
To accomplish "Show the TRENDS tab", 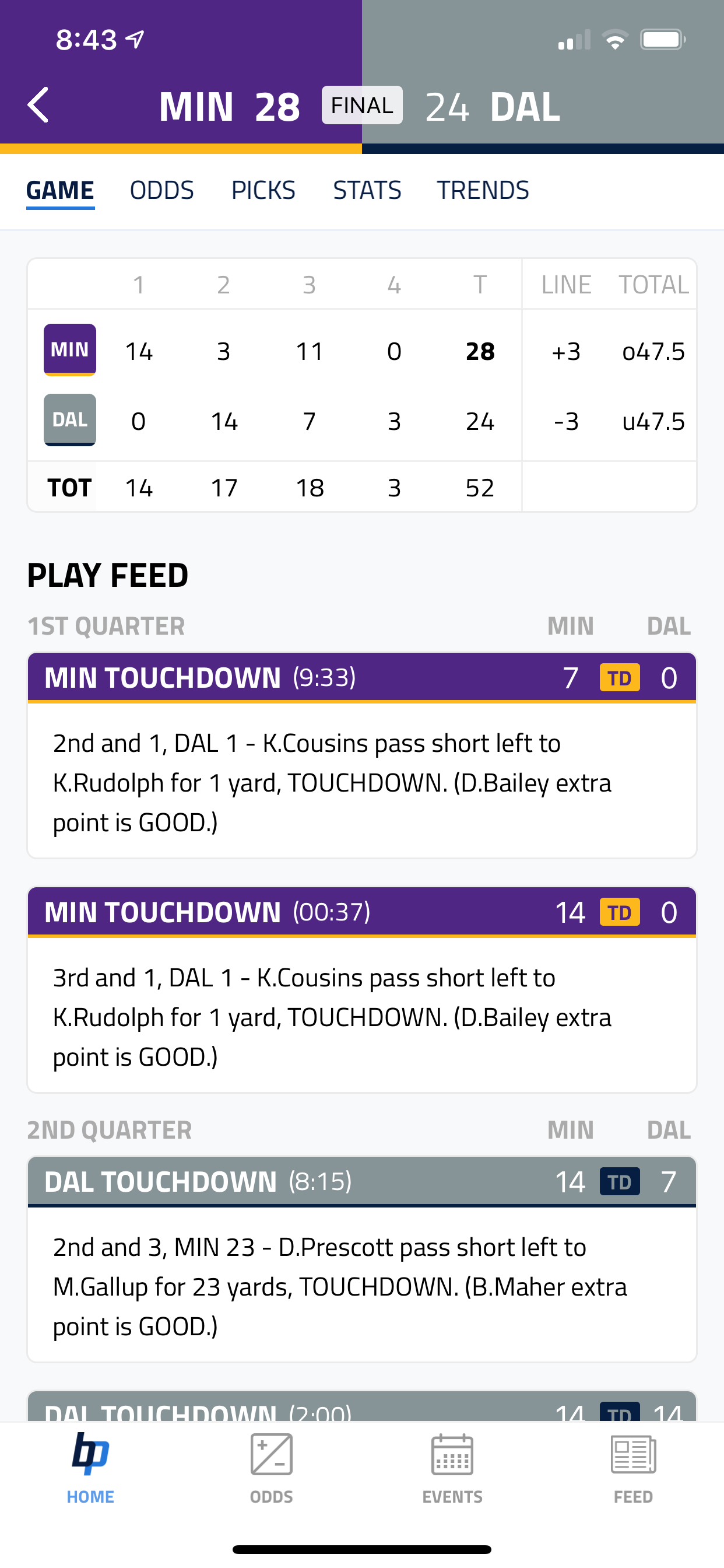I will tap(483, 191).
